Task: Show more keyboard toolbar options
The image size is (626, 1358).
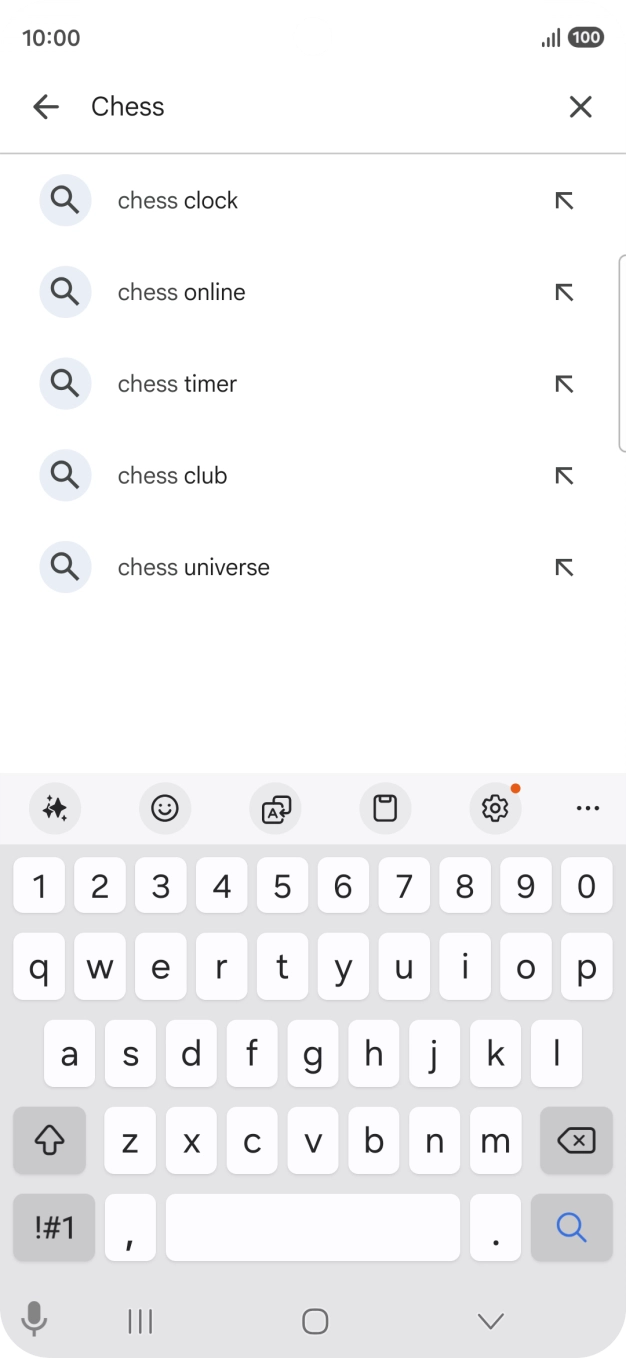Action: point(588,808)
